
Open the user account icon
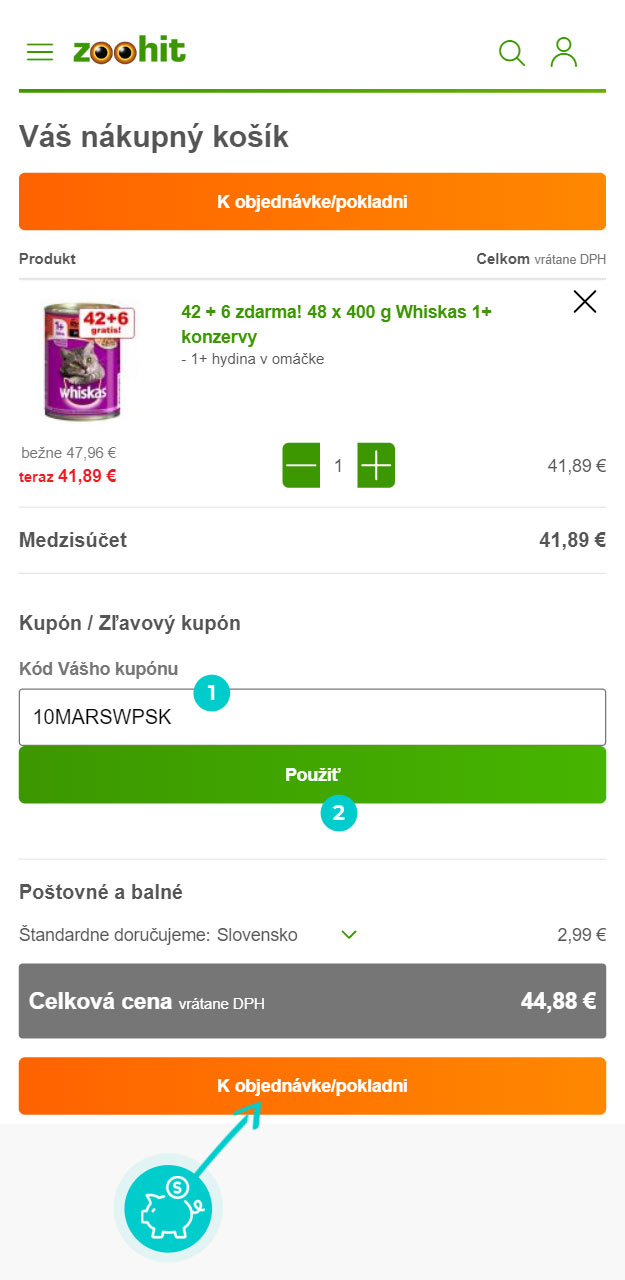coord(564,52)
